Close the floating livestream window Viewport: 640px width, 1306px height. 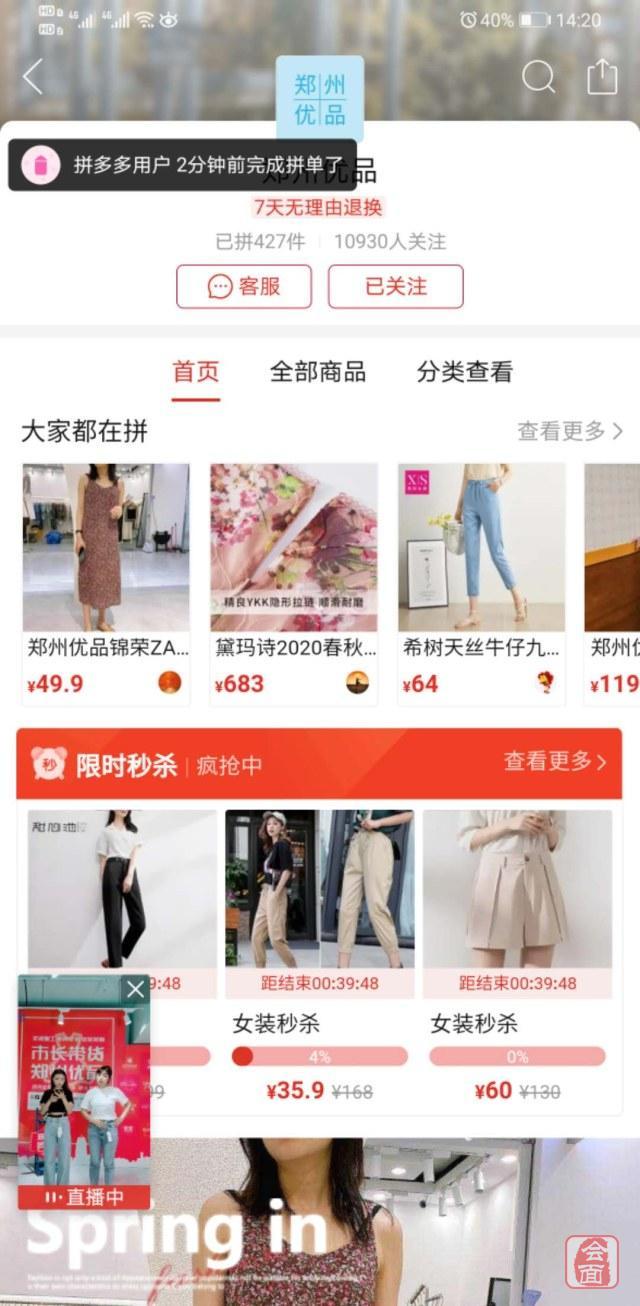pyautogui.click(x=136, y=989)
